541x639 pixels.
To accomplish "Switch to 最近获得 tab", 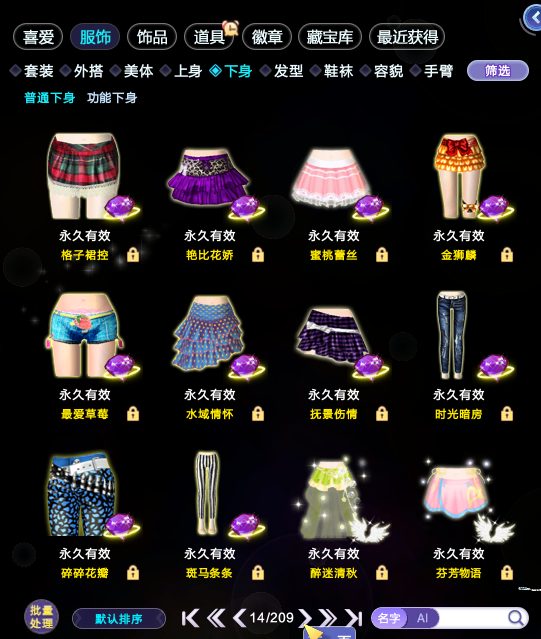I will [x=407, y=37].
